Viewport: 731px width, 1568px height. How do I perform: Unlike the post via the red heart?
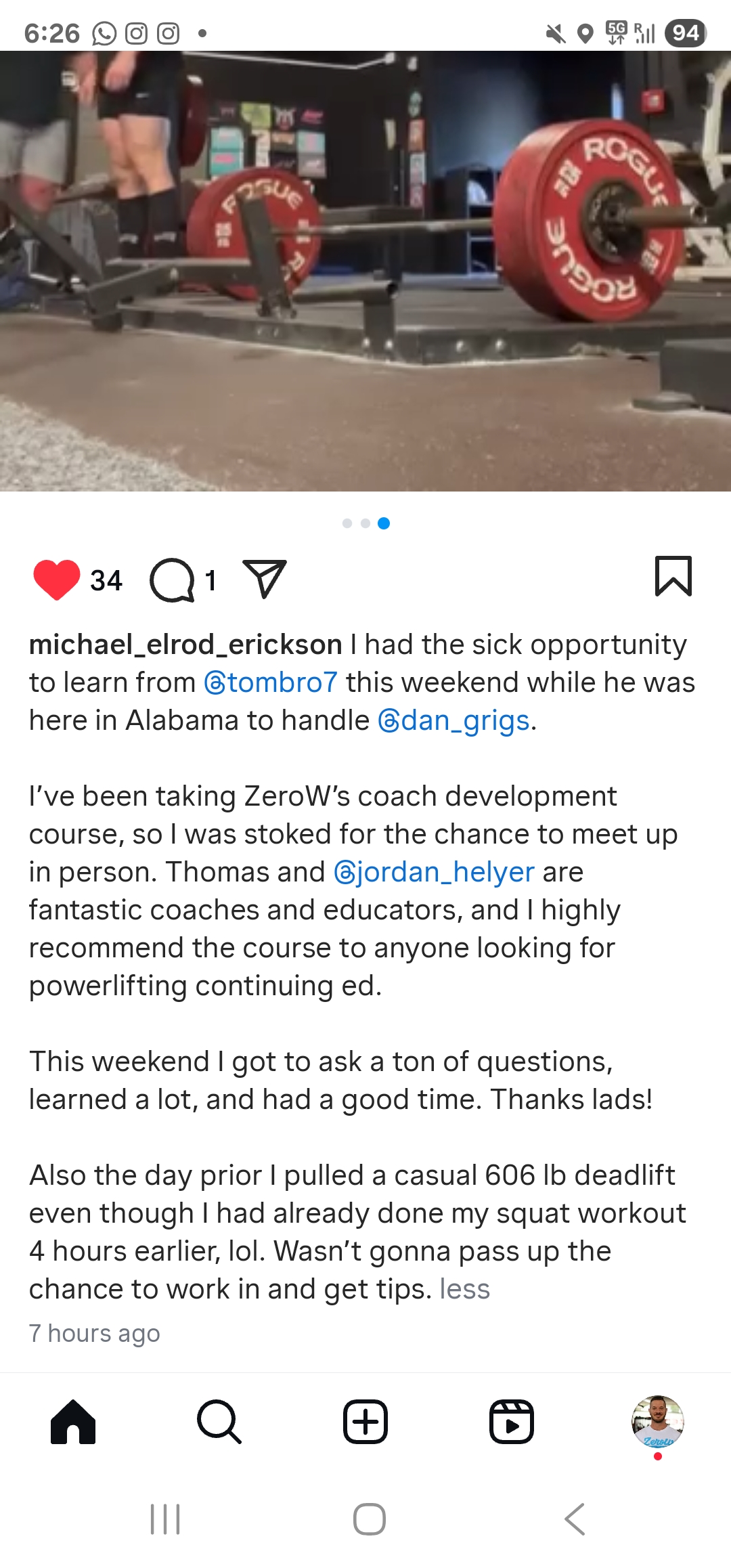(x=56, y=580)
